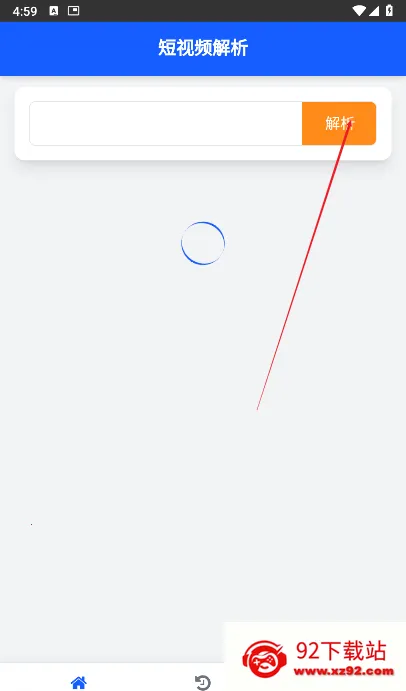
Task: Tap the orange 解析 button
Action: click(x=339, y=123)
